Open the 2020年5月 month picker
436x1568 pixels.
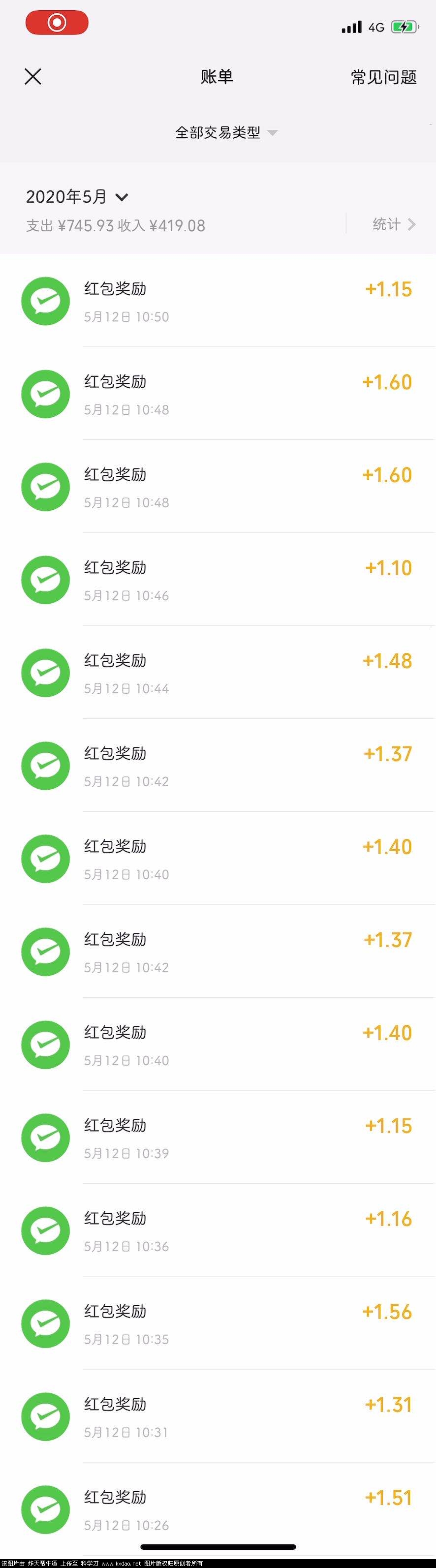(x=77, y=197)
